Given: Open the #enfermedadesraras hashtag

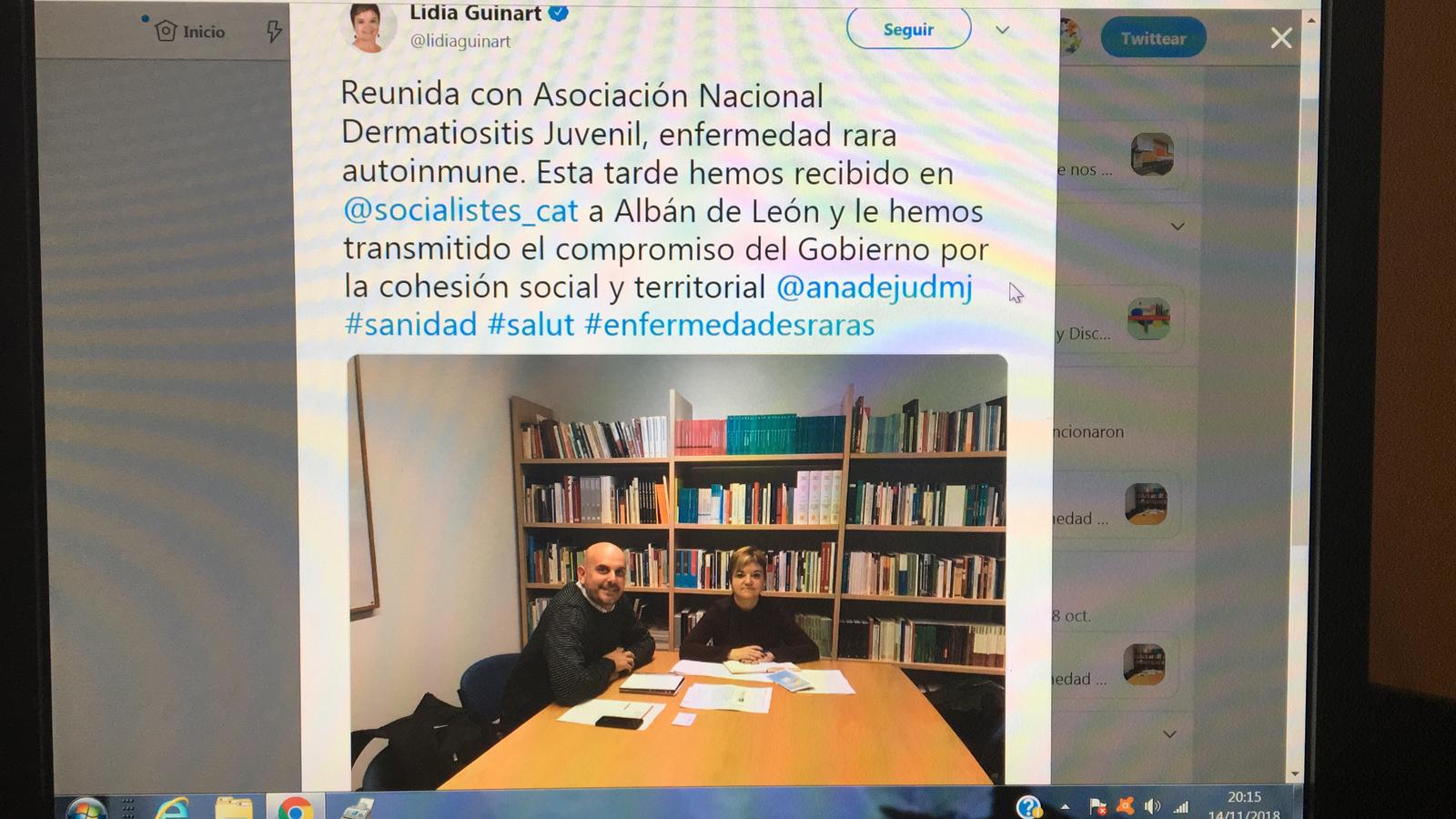Looking at the screenshot, I should 729,325.
